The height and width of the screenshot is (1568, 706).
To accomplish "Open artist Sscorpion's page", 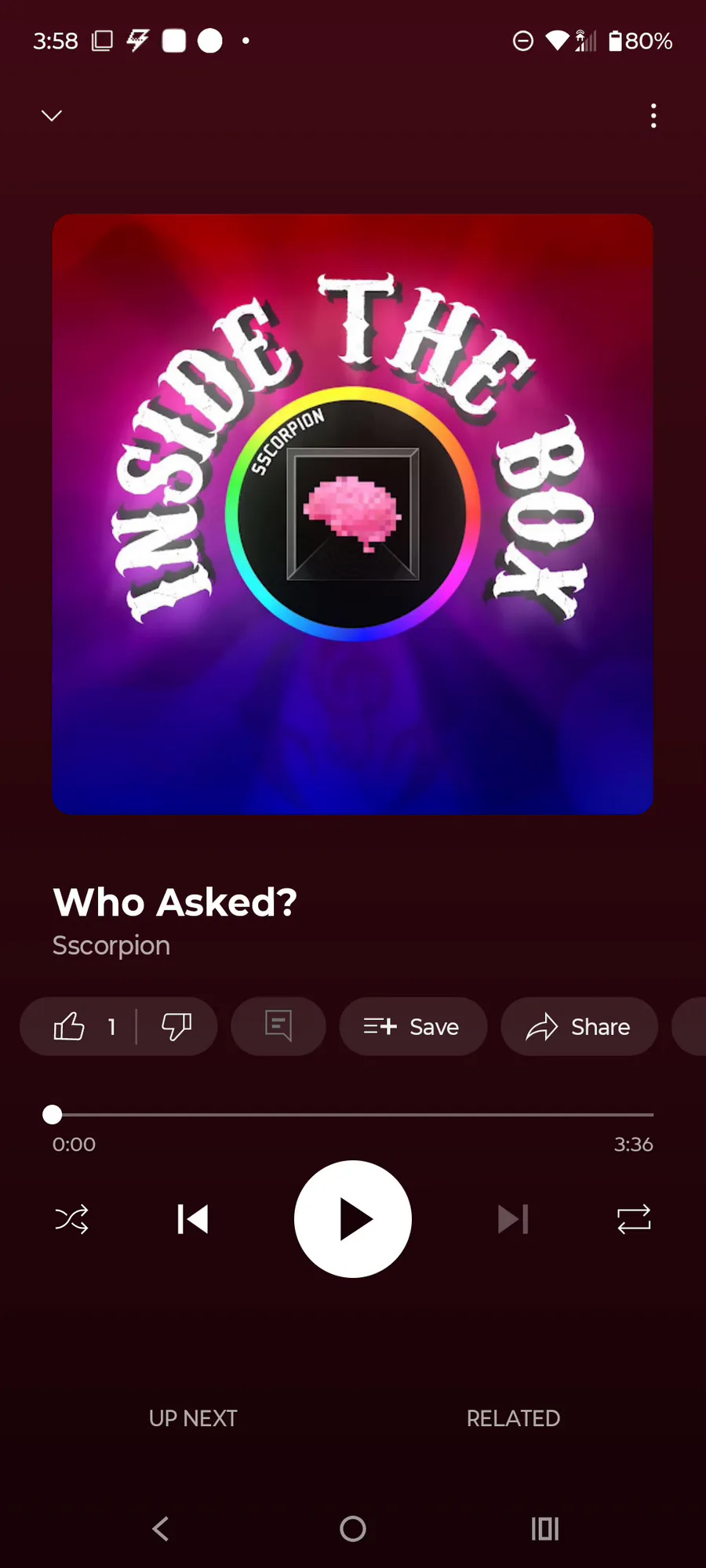I will [111, 946].
